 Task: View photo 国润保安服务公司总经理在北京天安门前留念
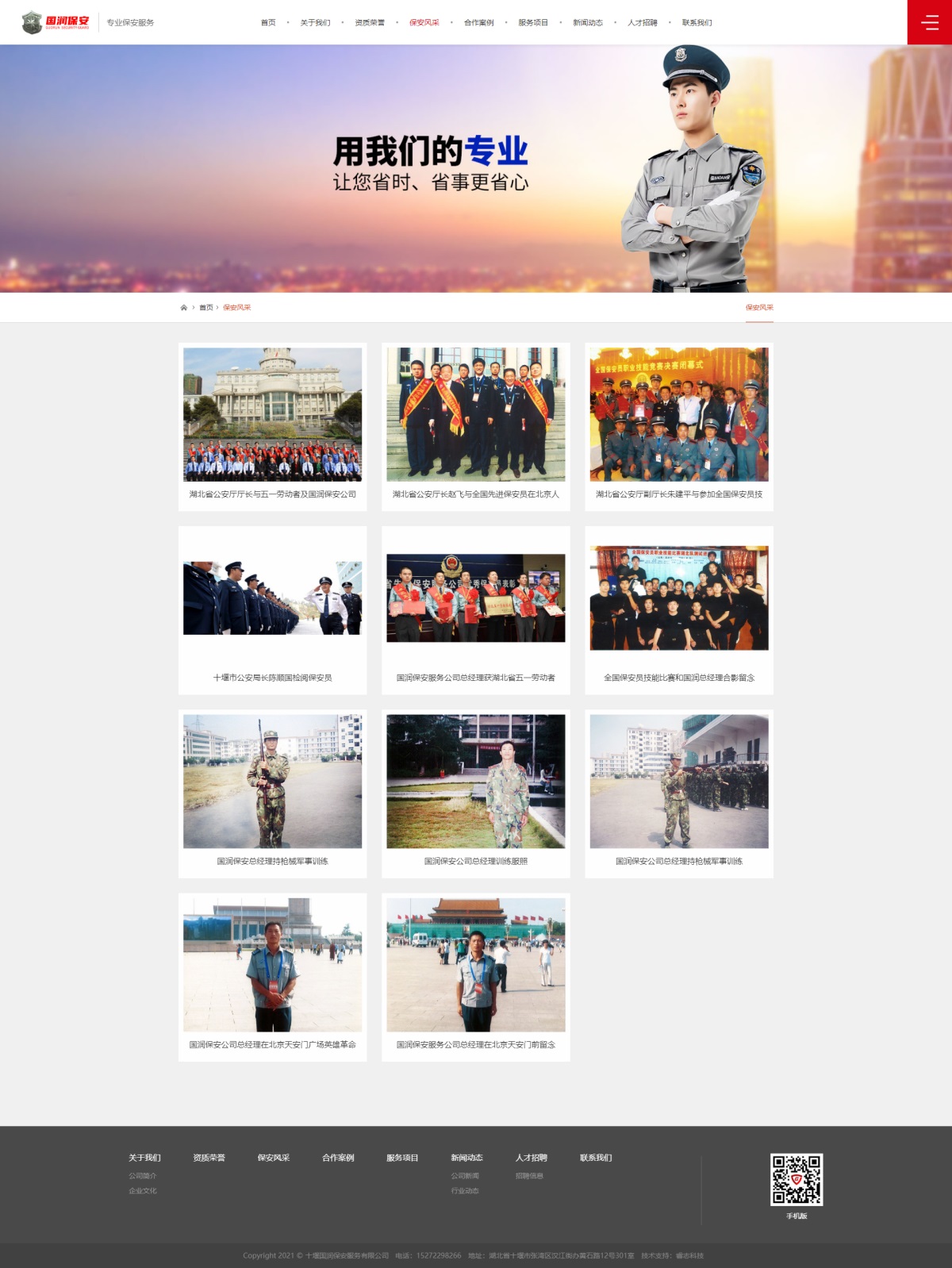click(475, 965)
